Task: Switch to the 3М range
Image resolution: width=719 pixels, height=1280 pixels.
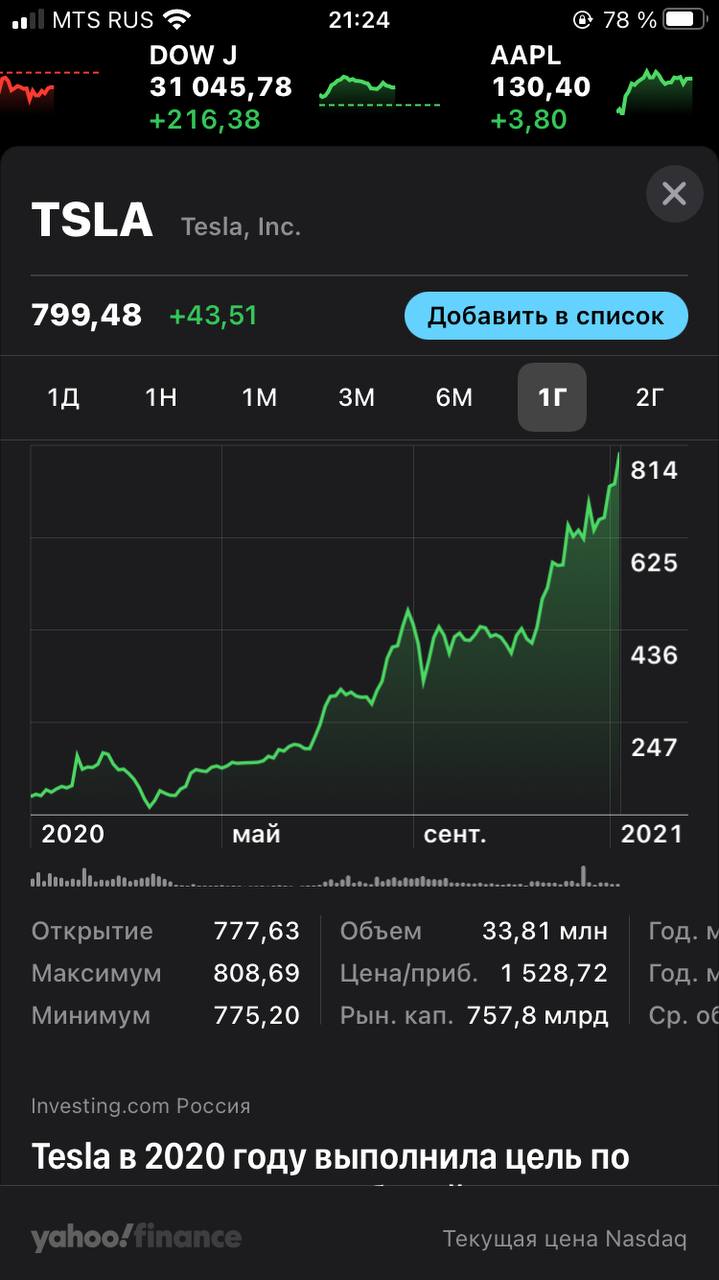Action: point(356,397)
